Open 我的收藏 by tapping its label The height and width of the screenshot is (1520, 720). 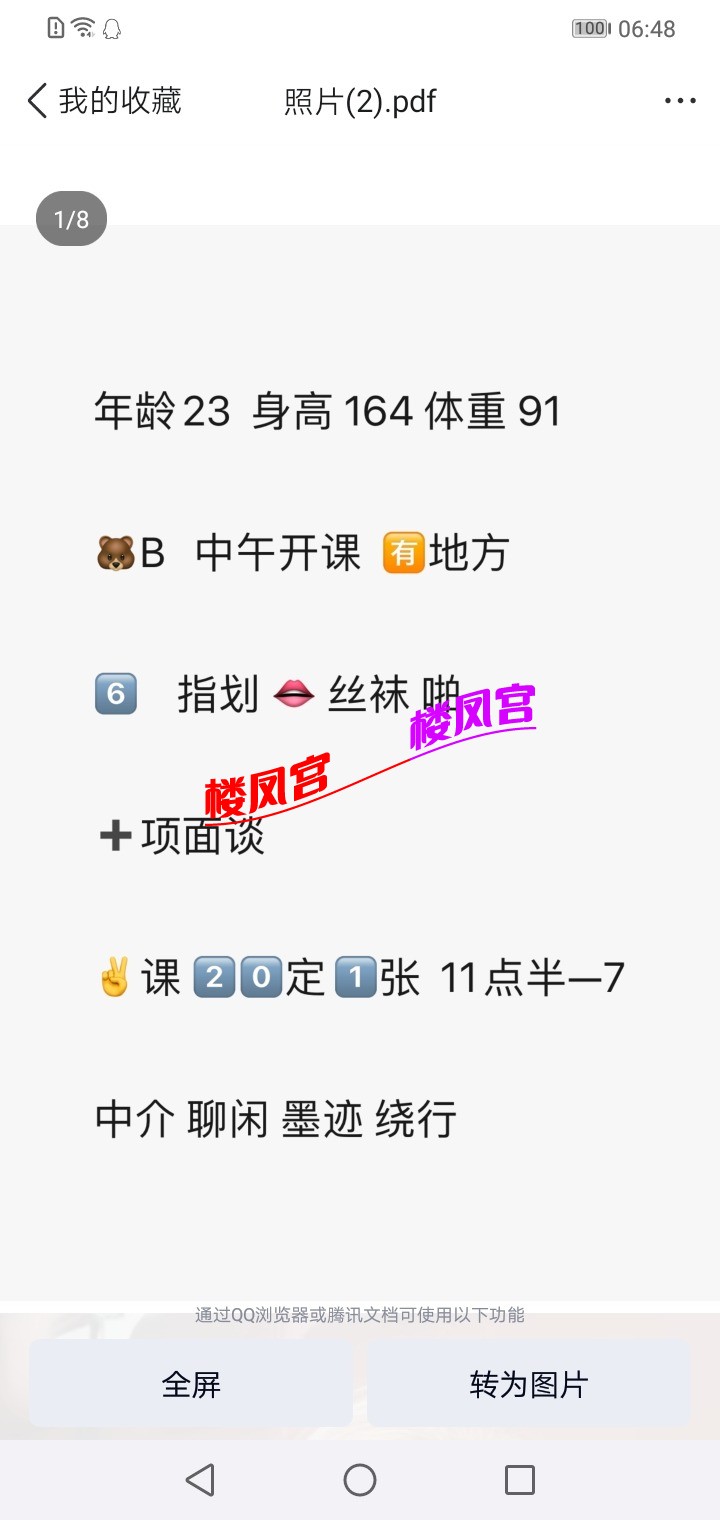click(123, 100)
